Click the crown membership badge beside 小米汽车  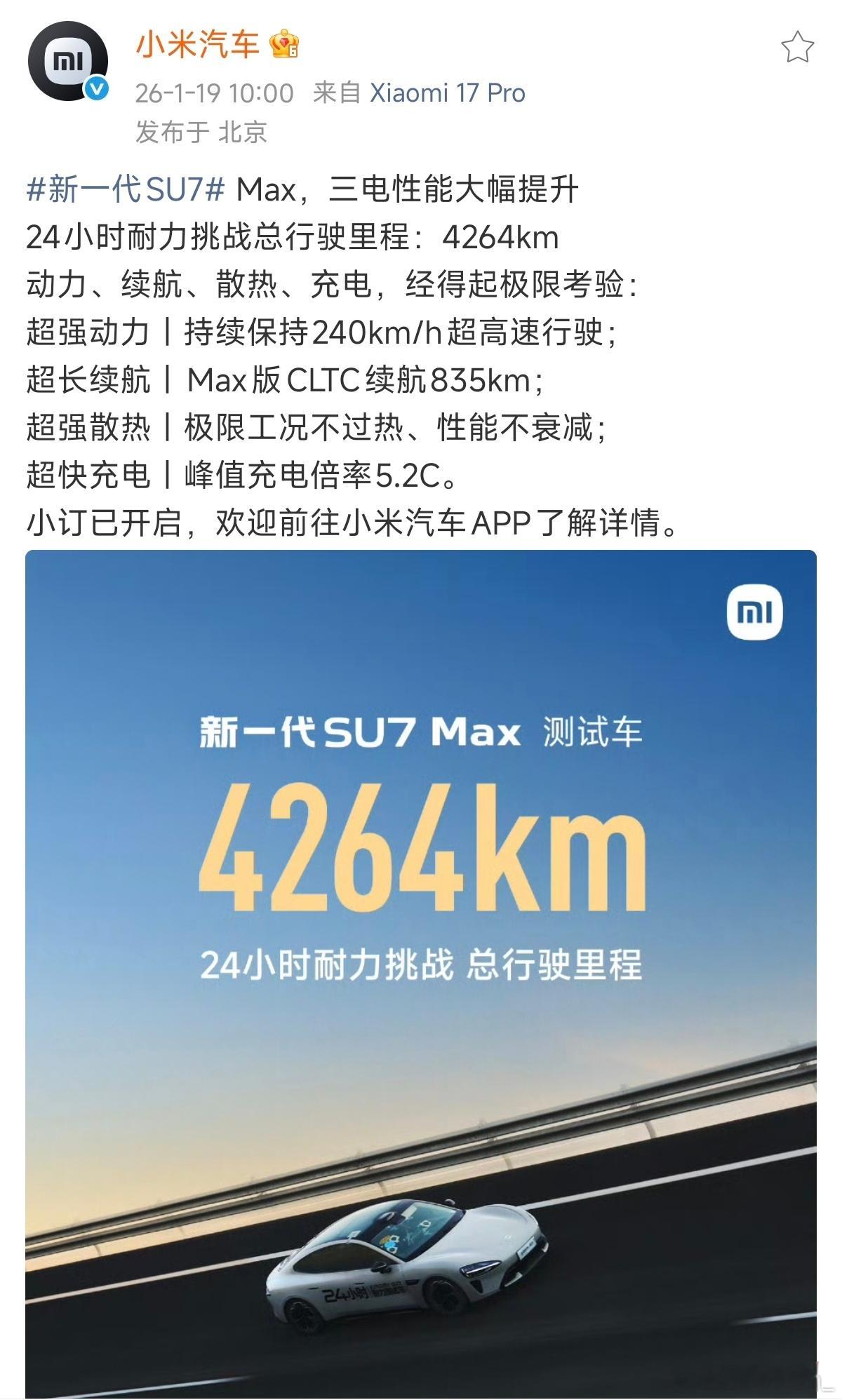click(283, 46)
